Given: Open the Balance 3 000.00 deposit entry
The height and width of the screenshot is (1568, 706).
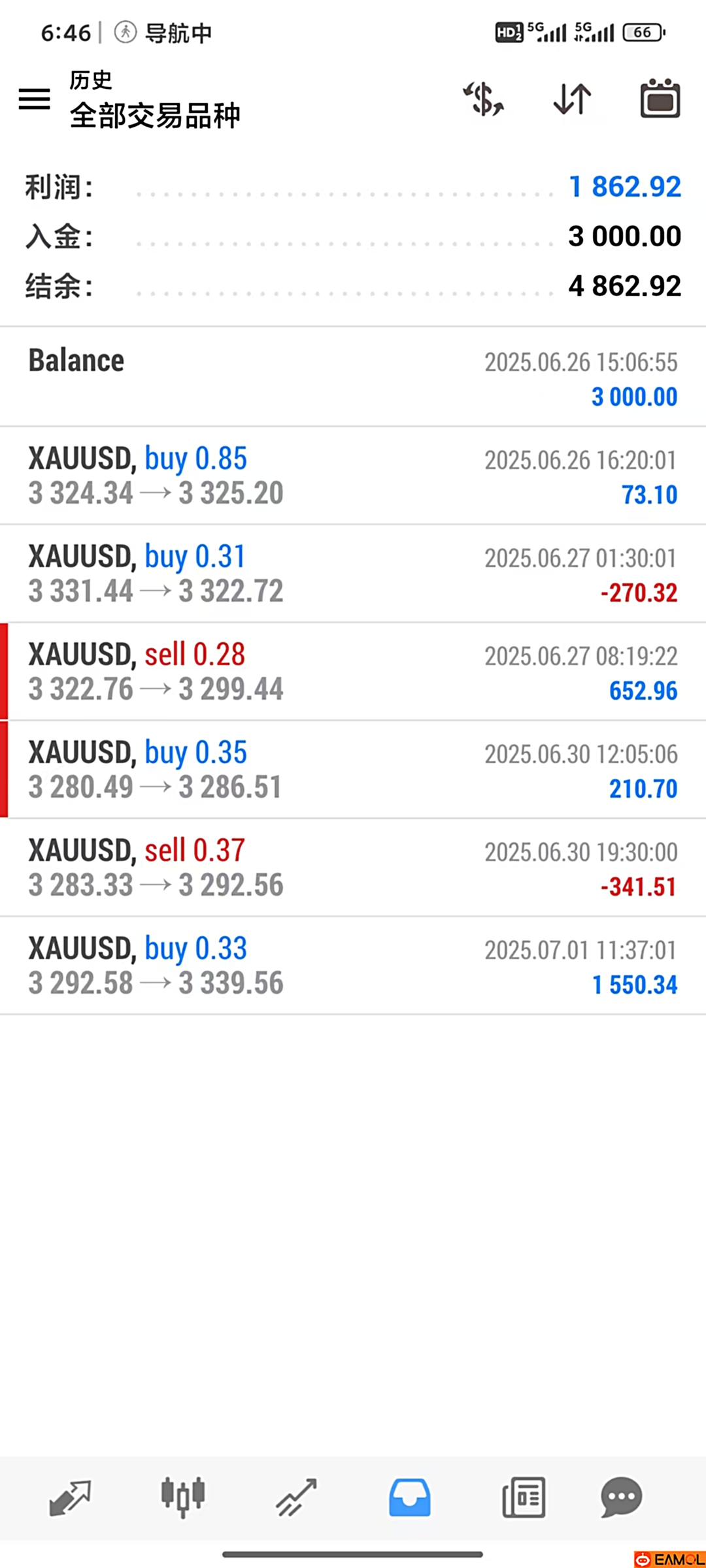Looking at the screenshot, I should coord(353,378).
